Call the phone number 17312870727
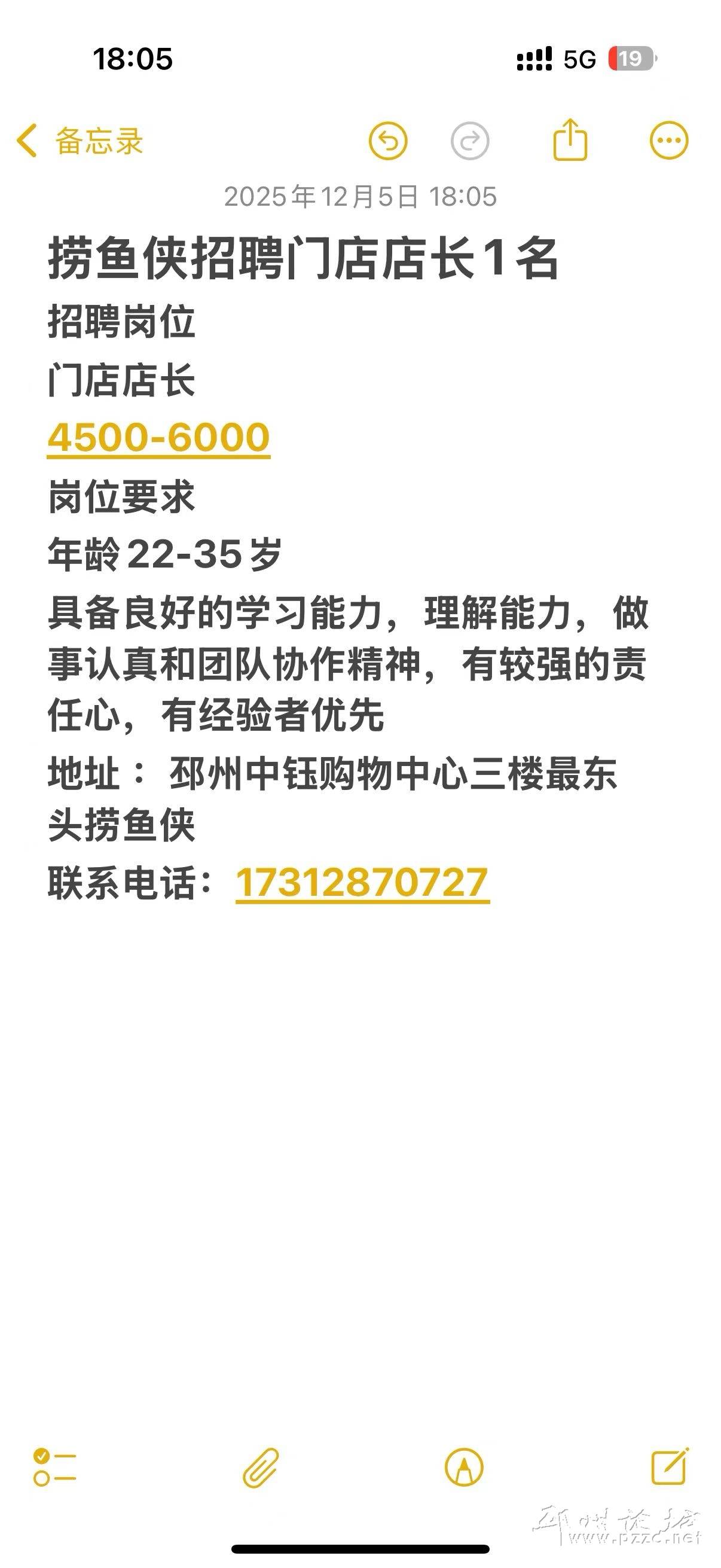The width and height of the screenshot is (721, 1568). 363,883
